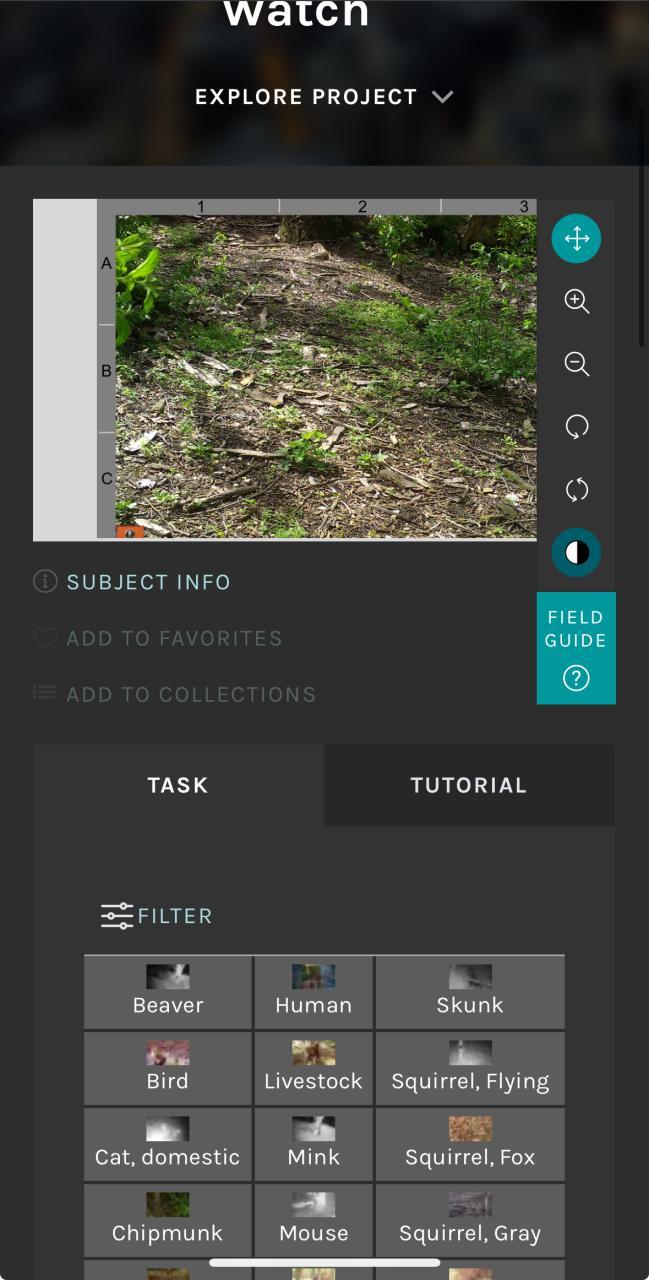The image size is (649, 1280).
Task: Rotate the subject image
Action: click(x=576, y=427)
